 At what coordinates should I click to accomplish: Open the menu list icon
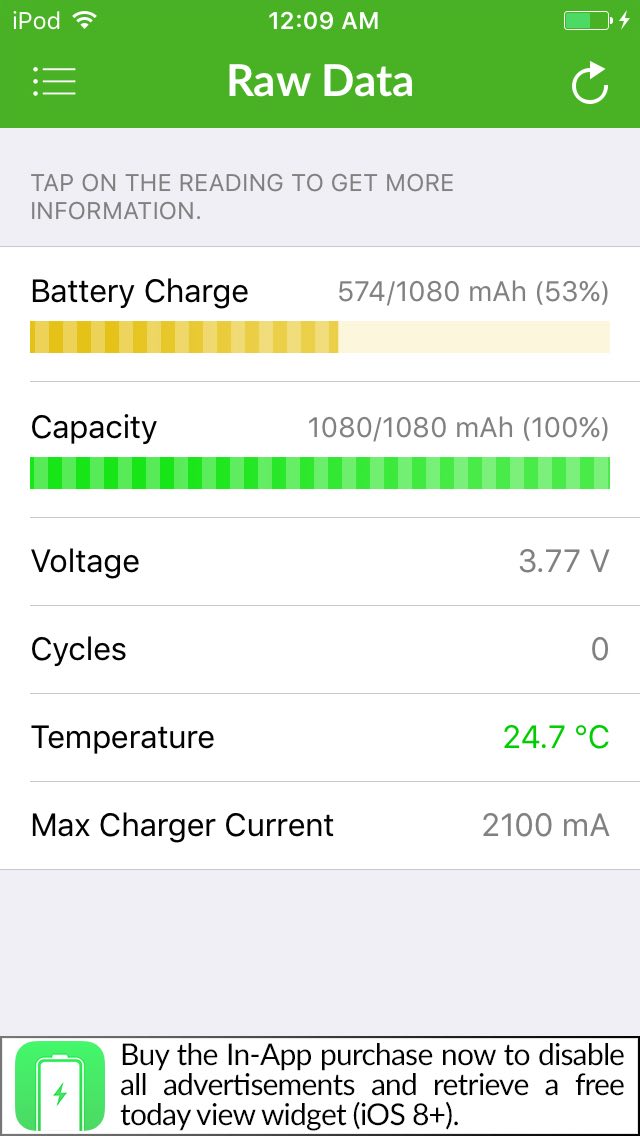pyautogui.click(x=54, y=81)
